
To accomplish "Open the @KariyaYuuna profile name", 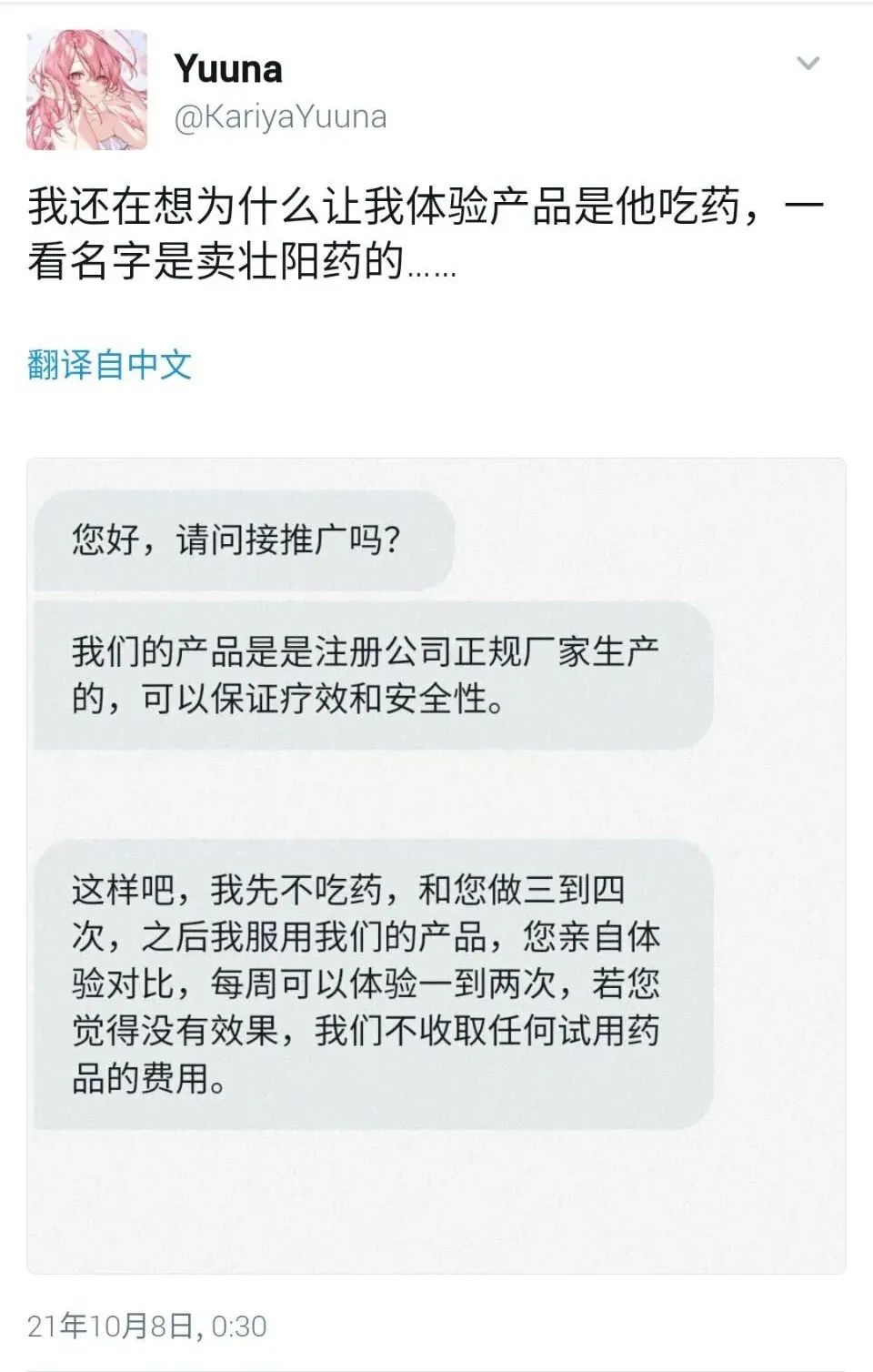I will 280,116.
